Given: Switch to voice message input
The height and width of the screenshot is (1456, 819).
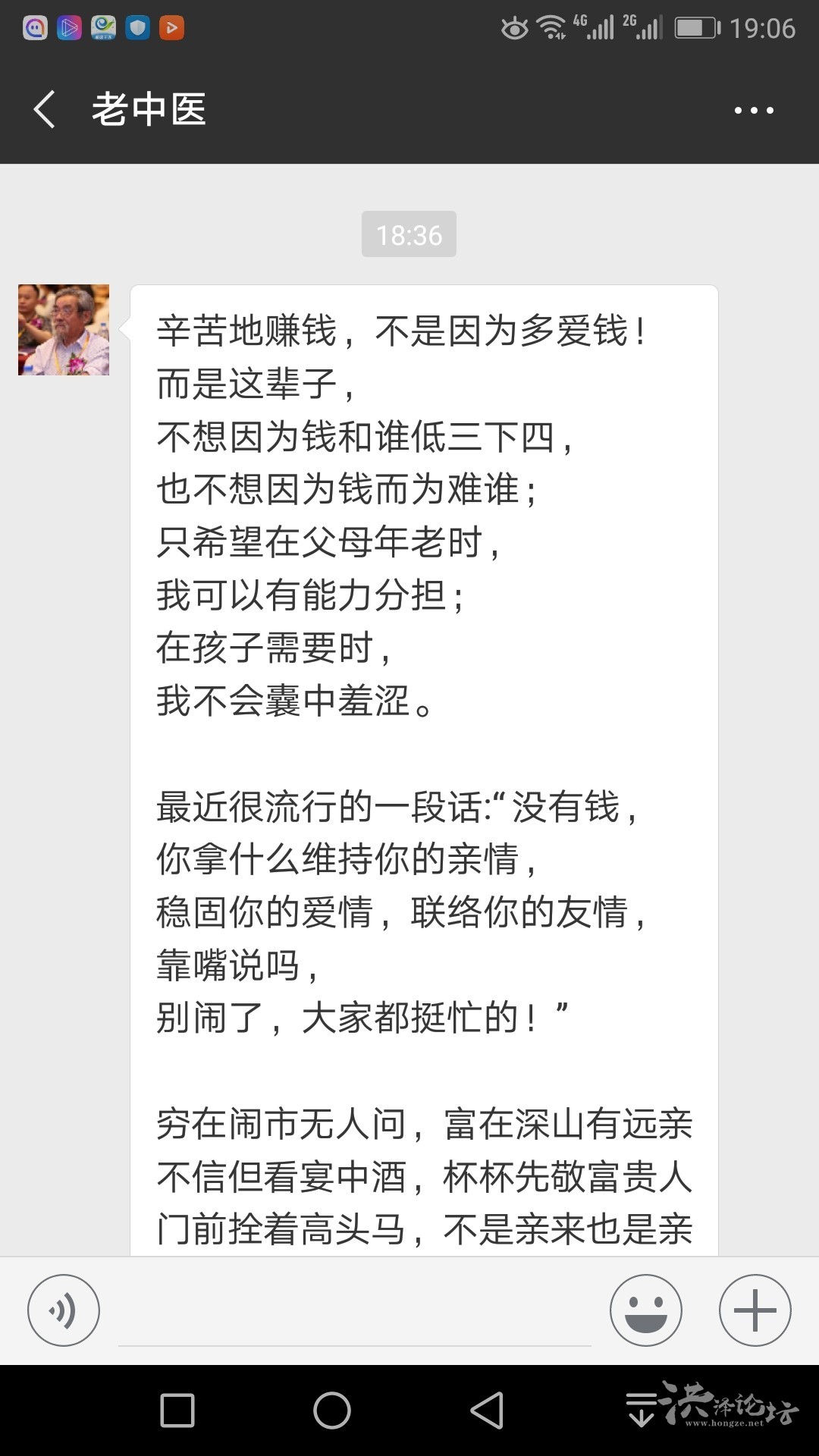Looking at the screenshot, I should click(x=64, y=1310).
